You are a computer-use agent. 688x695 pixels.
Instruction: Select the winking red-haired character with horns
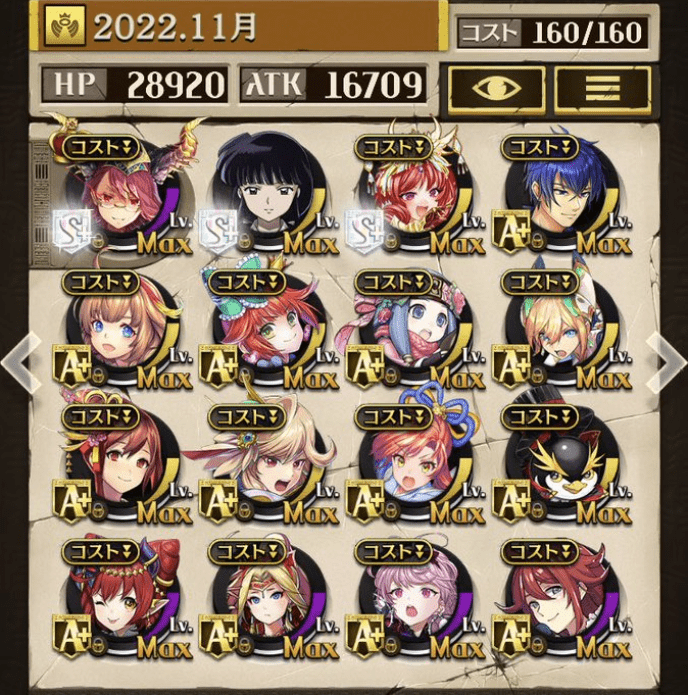119,600
